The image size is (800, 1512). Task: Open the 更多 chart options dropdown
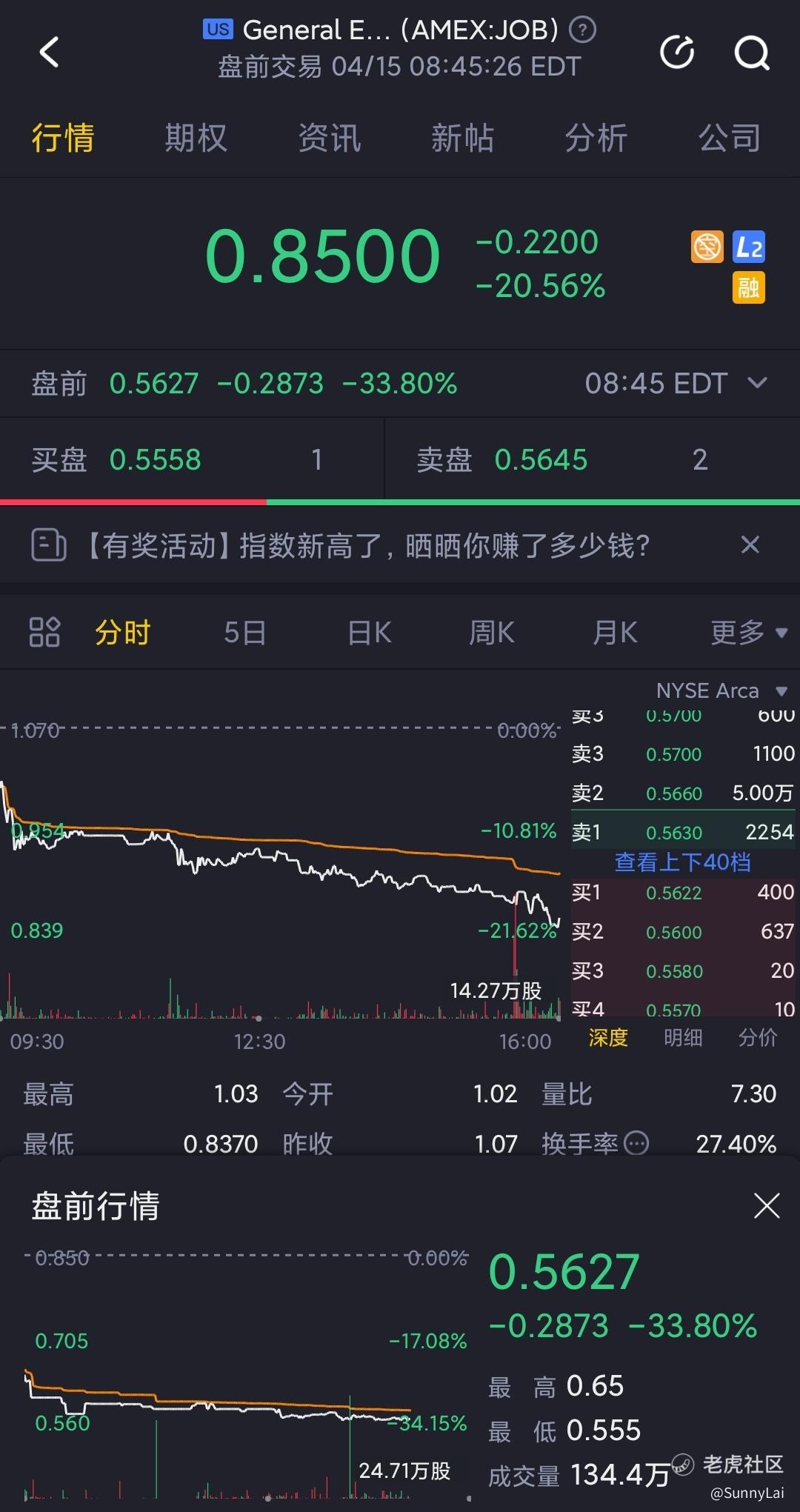(748, 633)
